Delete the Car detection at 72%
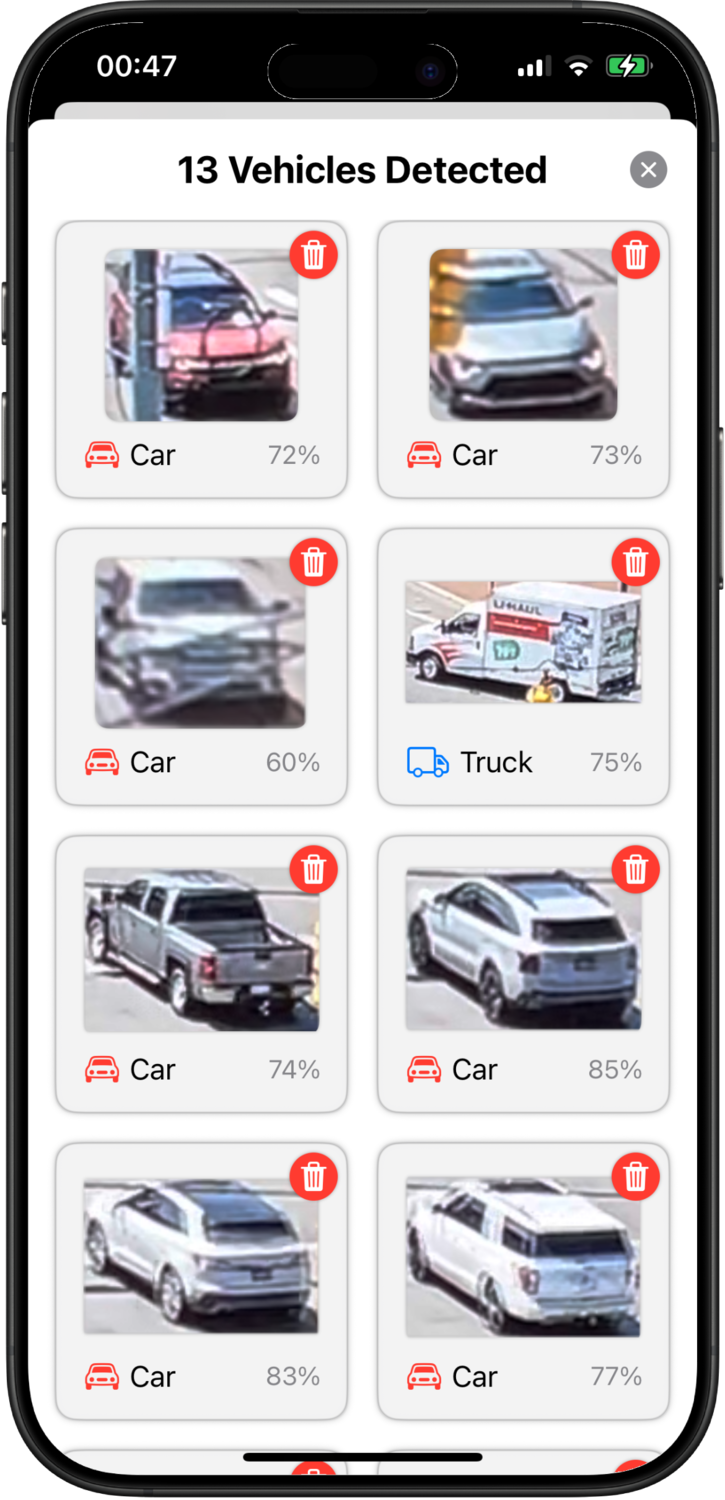The width and height of the screenshot is (725, 1500). point(314,255)
